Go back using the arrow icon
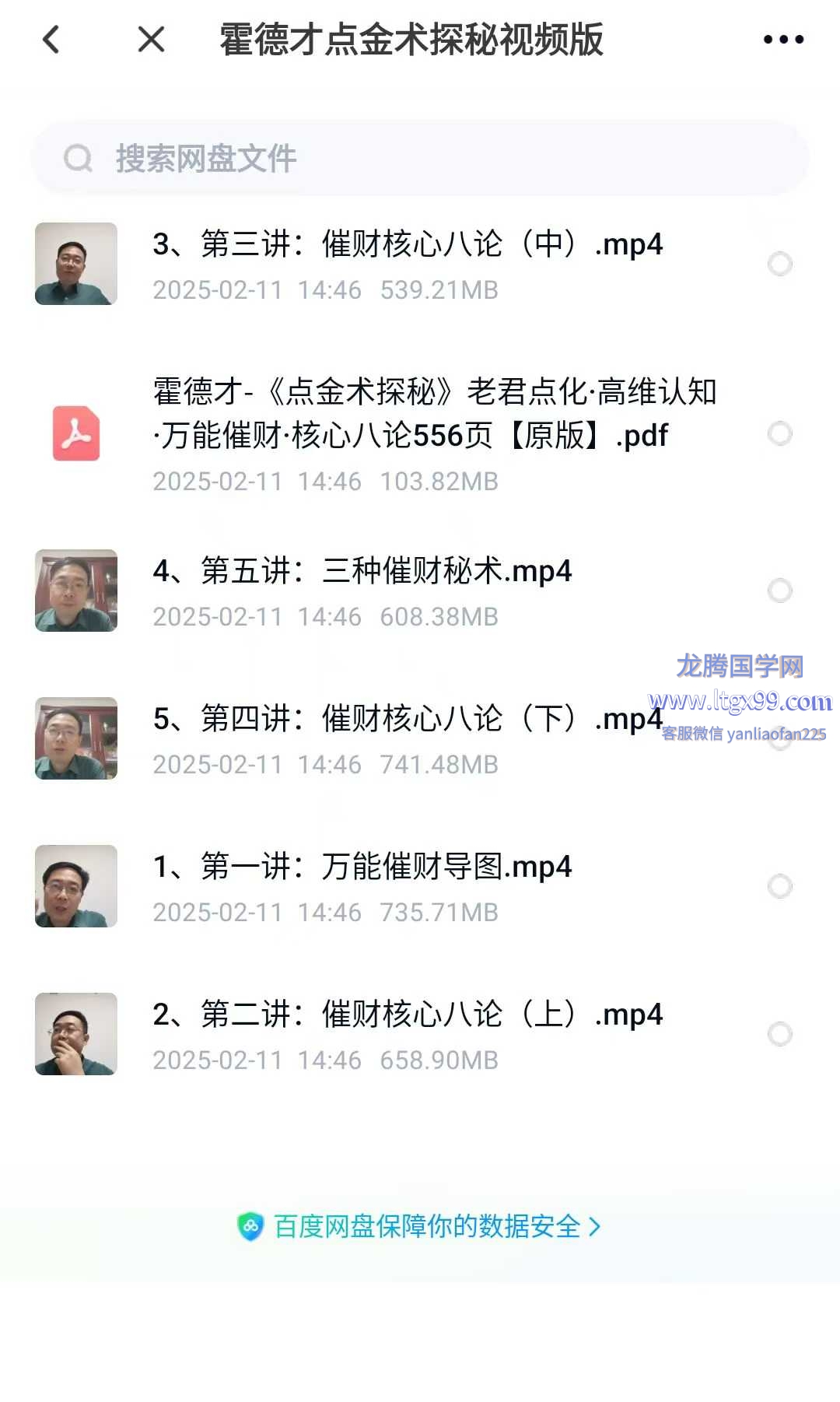This screenshot has width=840, height=1402. click(x=51, y=39)
